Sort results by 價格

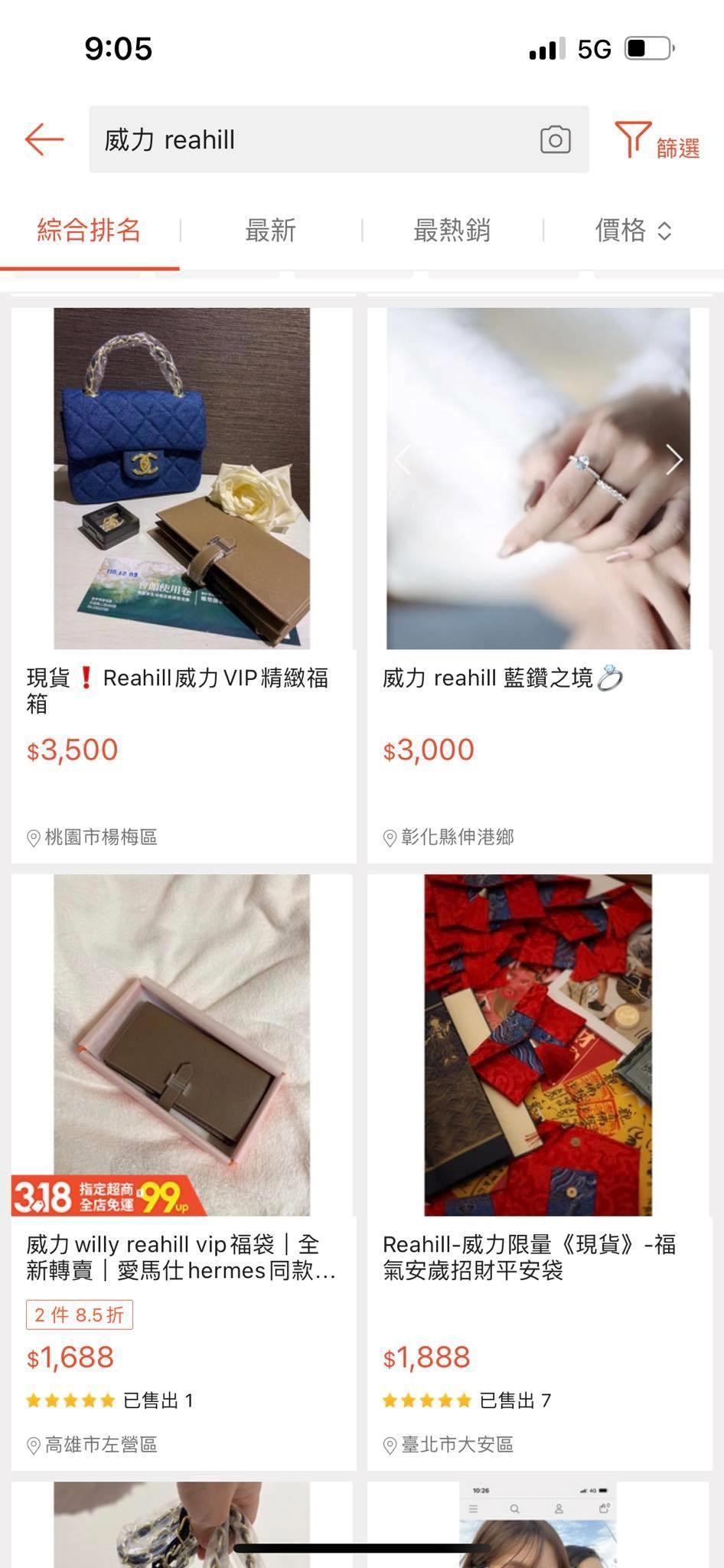(x=633, y=230)
